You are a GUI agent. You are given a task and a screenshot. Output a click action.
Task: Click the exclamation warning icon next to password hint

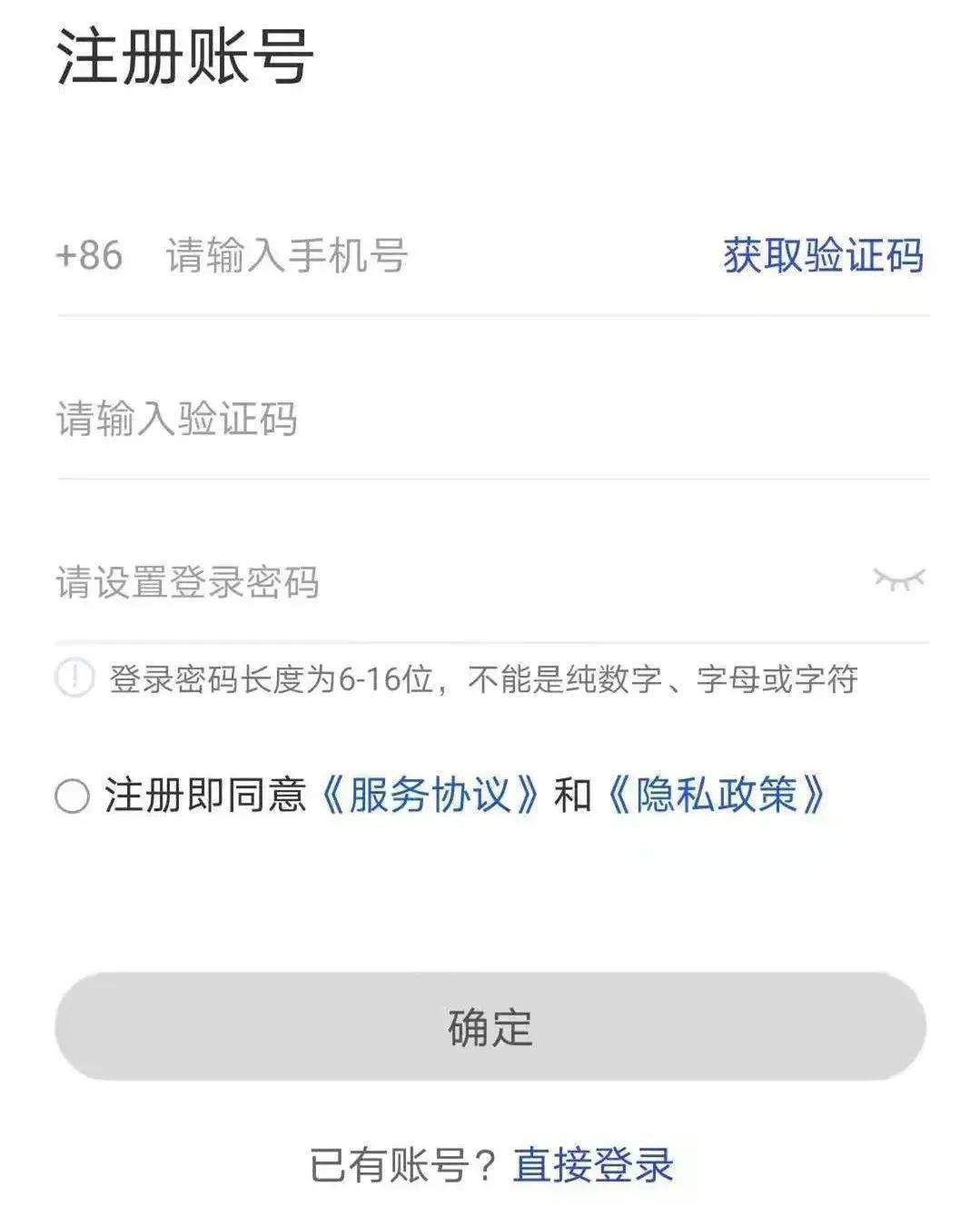77,679
